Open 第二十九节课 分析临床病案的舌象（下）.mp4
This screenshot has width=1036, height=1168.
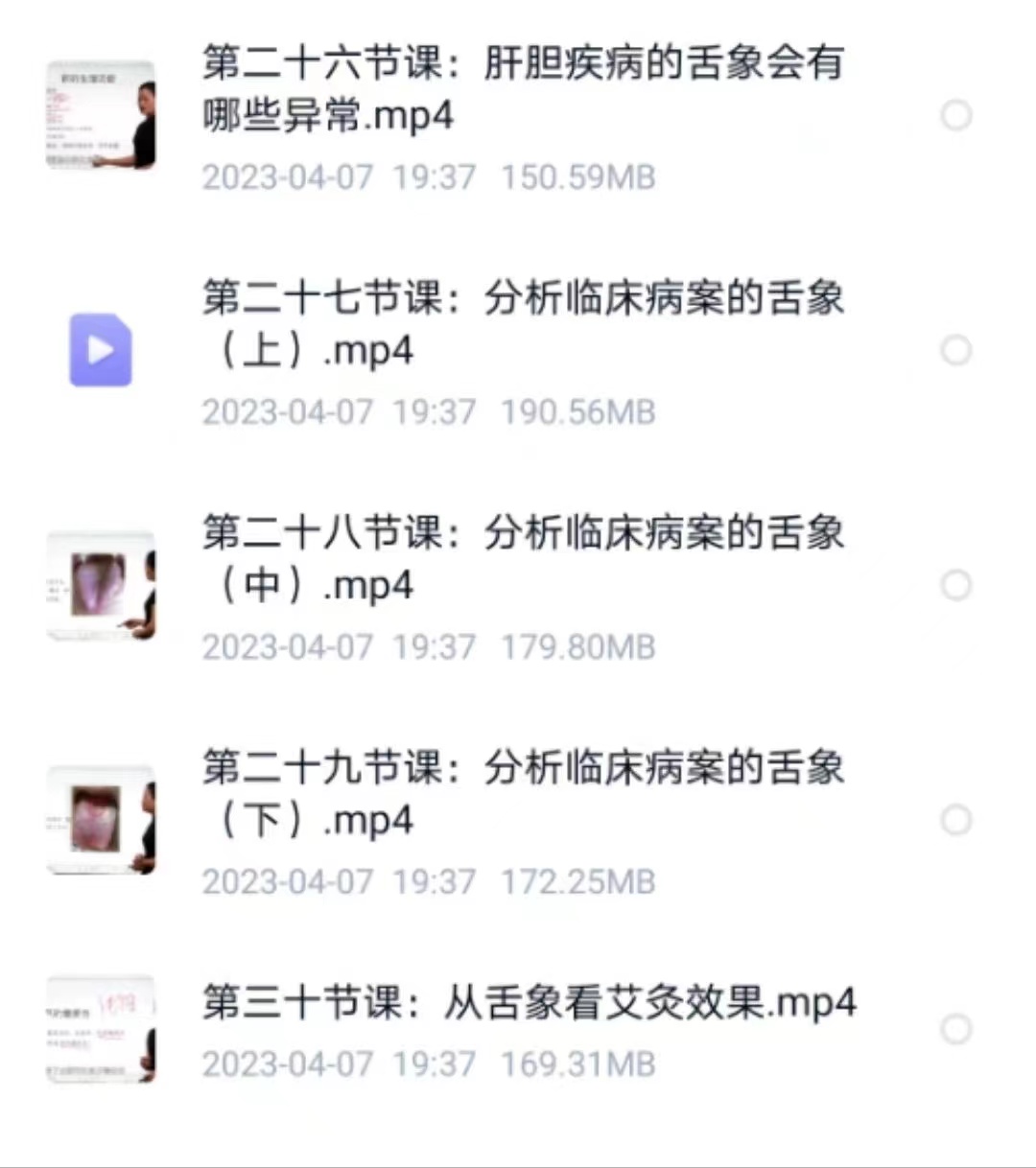523,794
